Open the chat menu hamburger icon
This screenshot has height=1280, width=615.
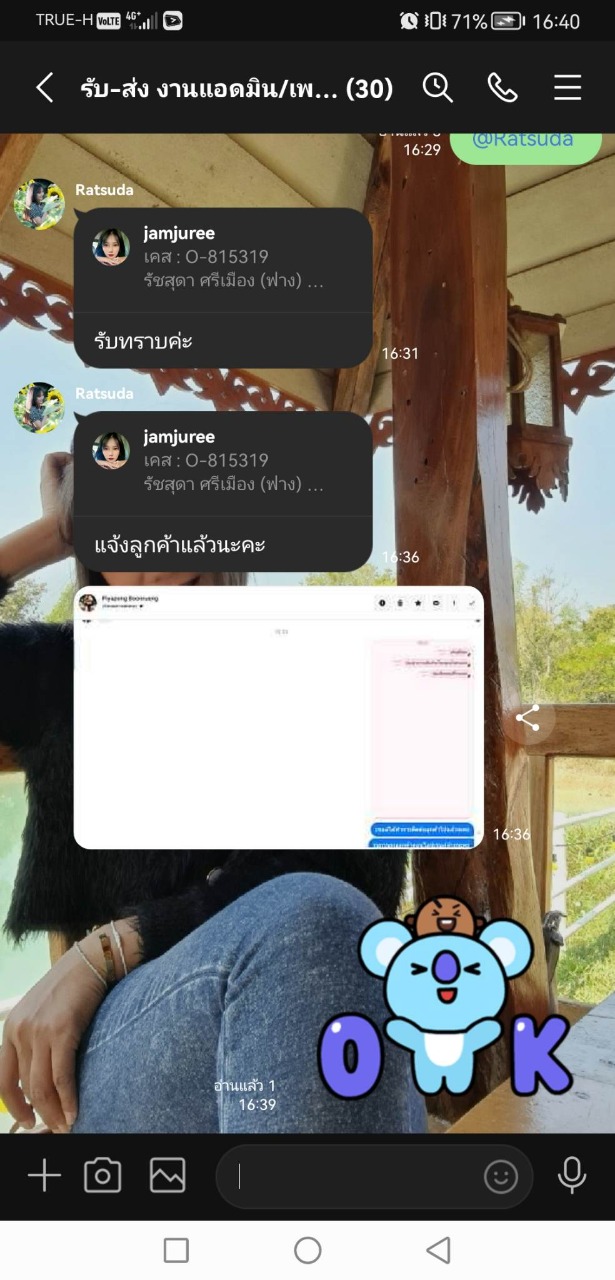click(x=567, y=88)
